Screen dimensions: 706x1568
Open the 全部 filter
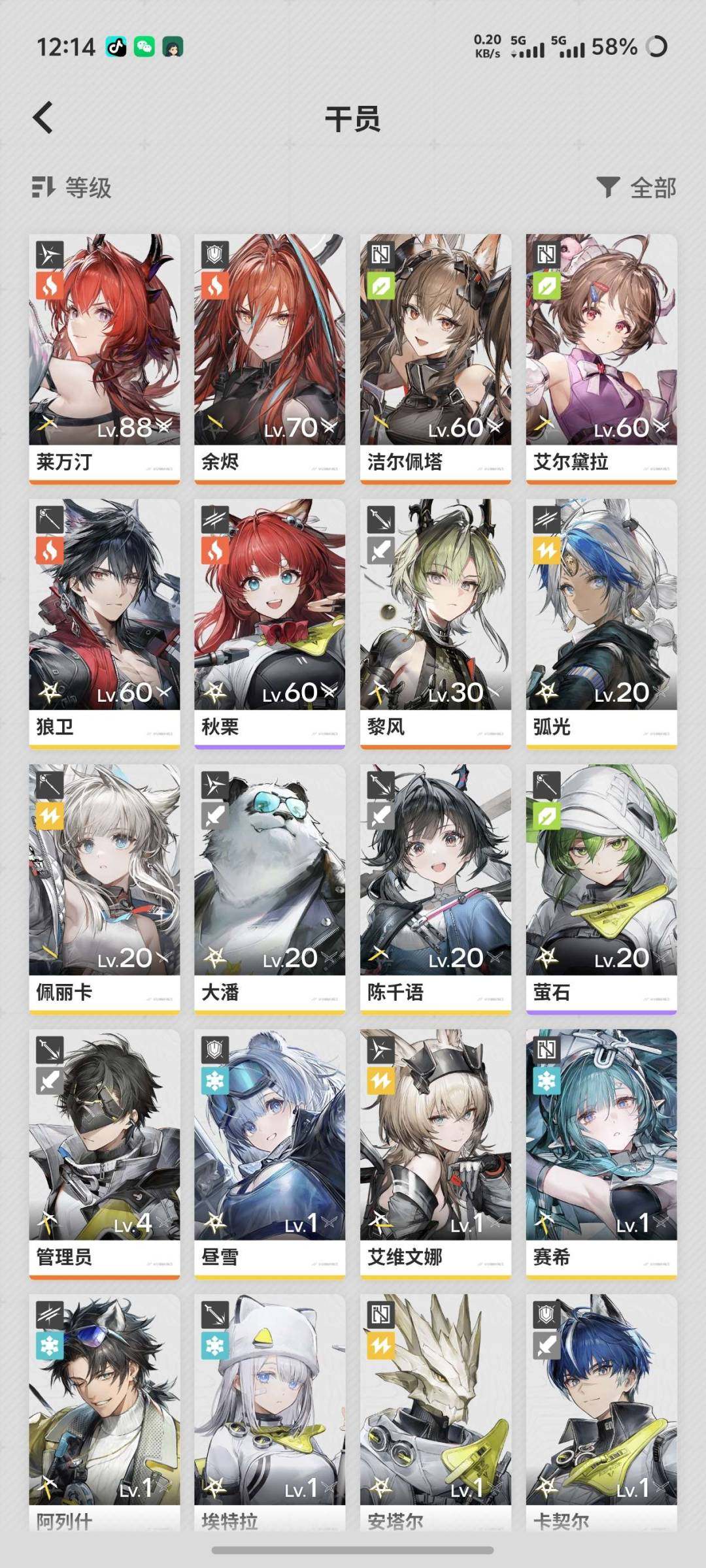636,188
